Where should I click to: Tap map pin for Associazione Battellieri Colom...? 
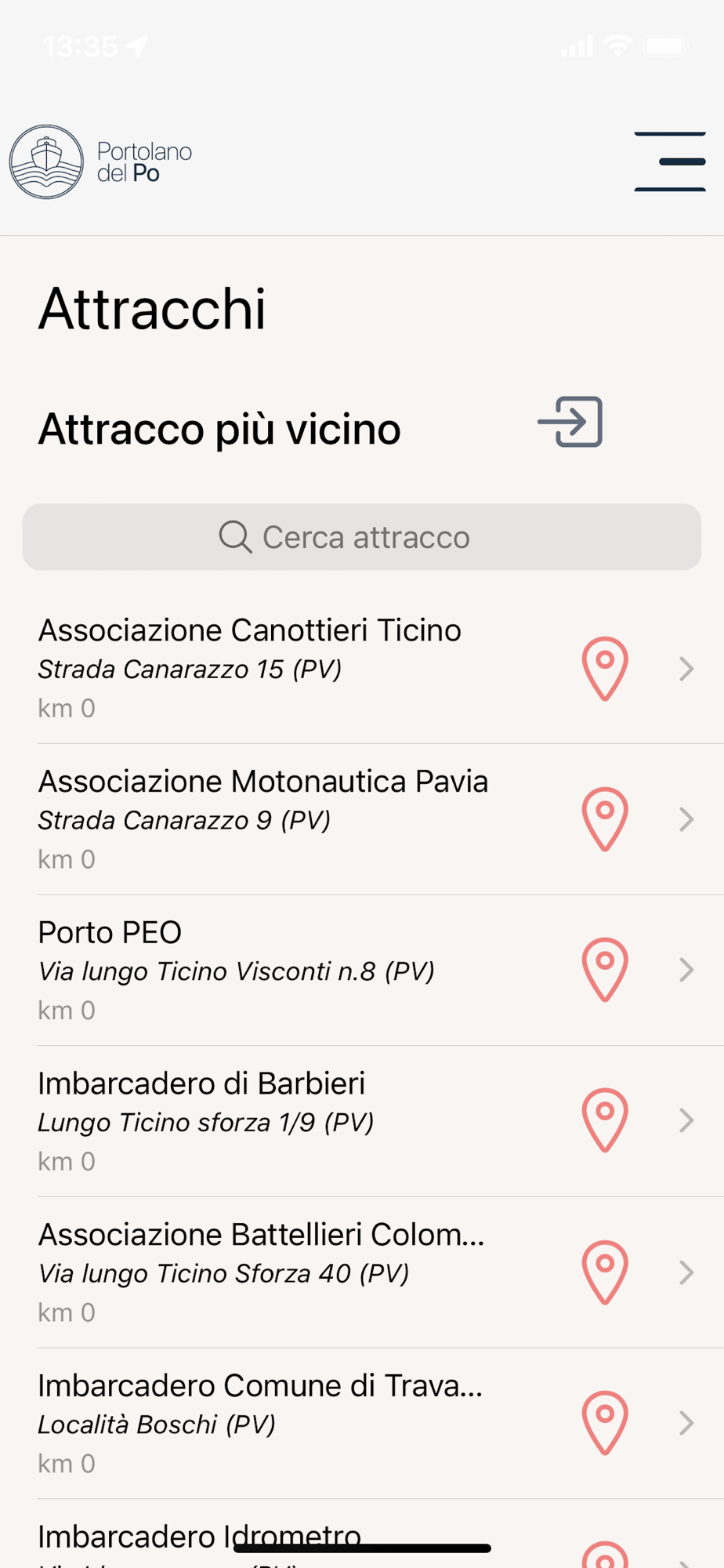(605, 1272)
